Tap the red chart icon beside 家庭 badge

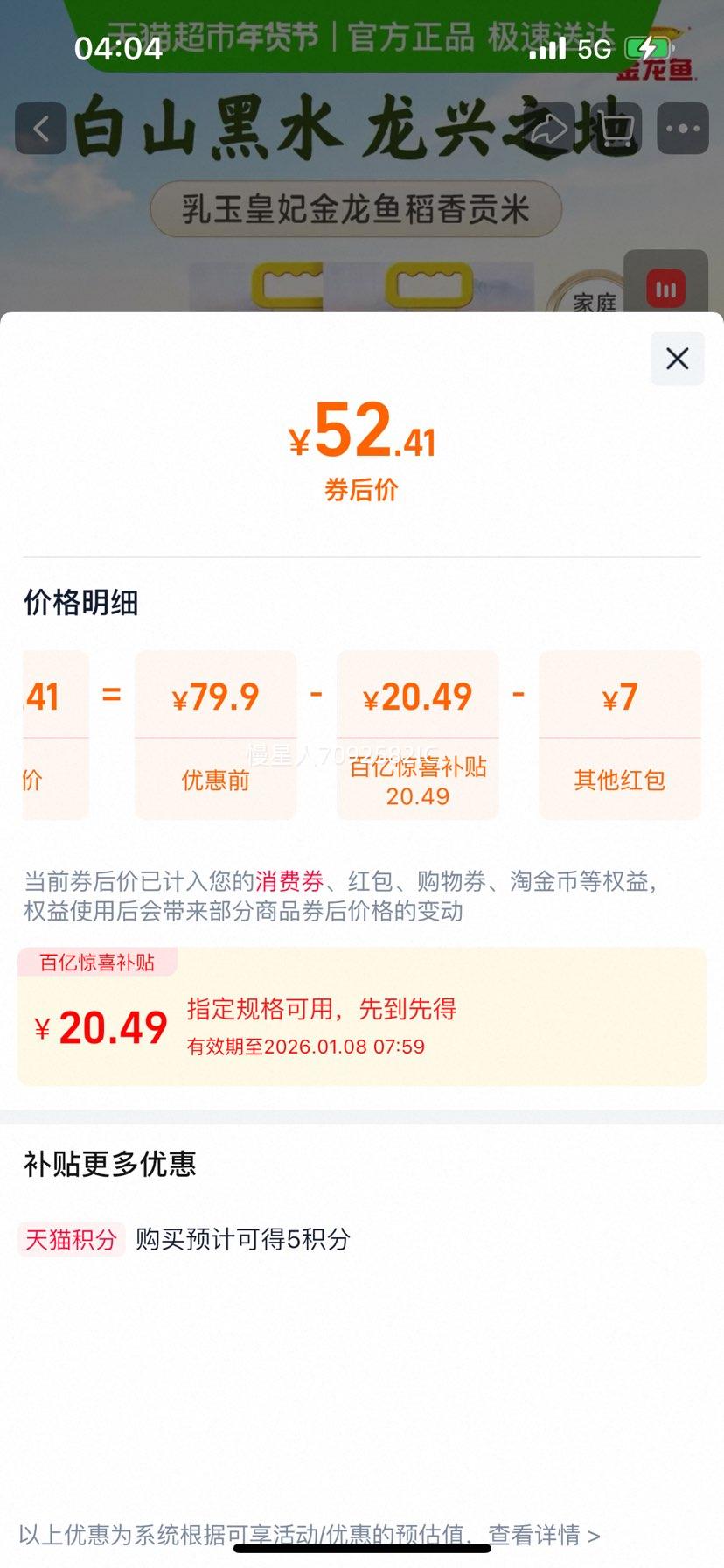click(666, 289)
